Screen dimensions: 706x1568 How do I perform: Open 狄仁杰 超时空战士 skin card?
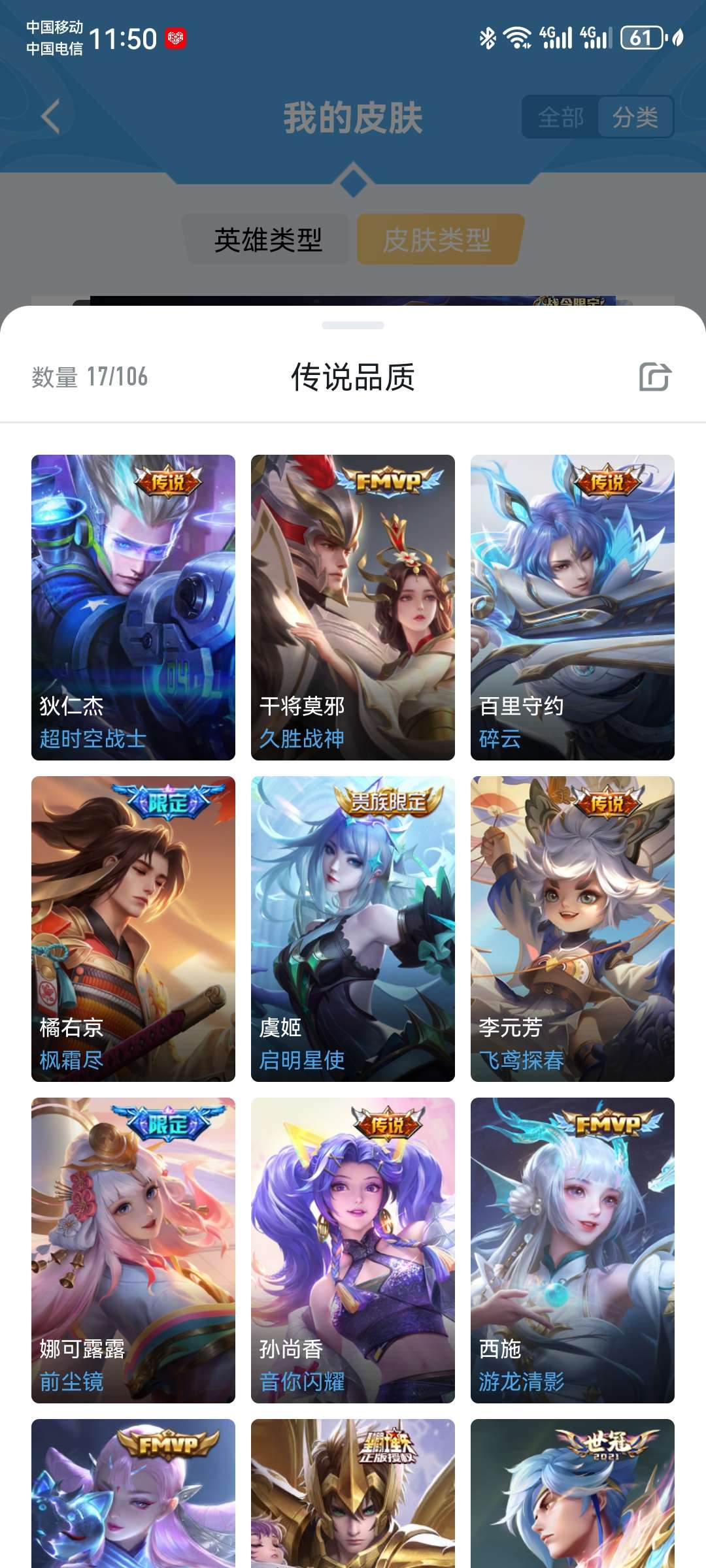133,608
